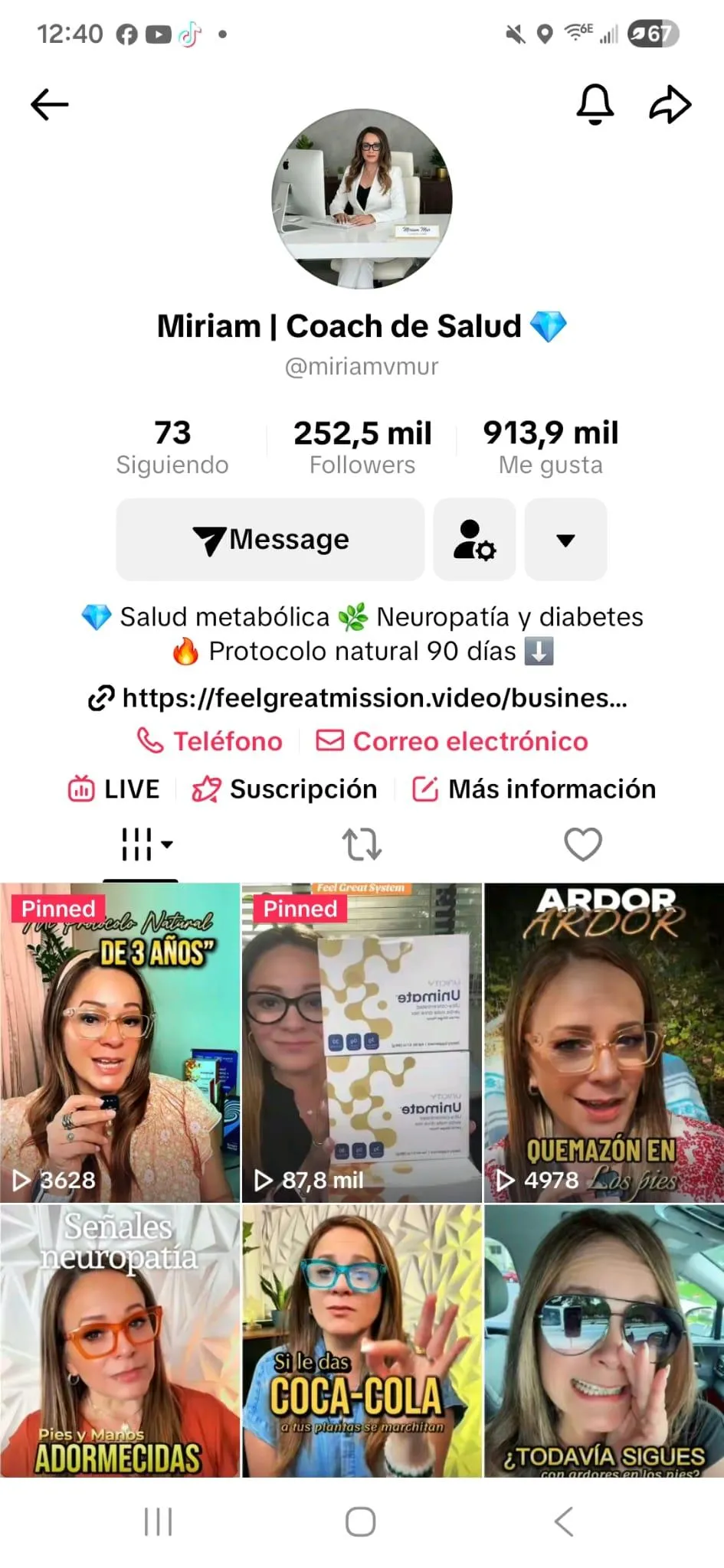Switch to the liked videos tab
The height and width of the screenshot is (1568, 724).
(x=583, y=844)
